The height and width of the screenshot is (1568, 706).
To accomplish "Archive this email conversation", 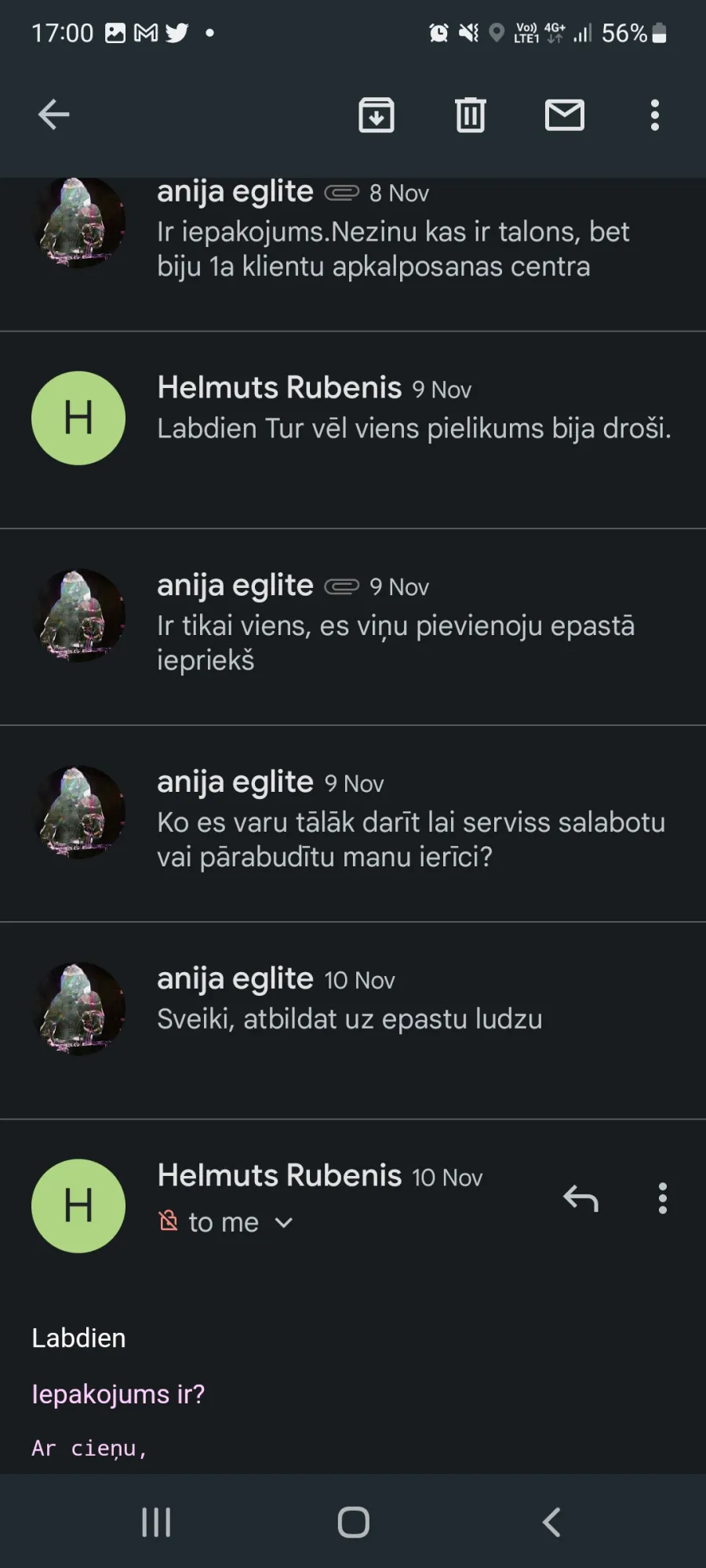I will (x=377, y=114).
